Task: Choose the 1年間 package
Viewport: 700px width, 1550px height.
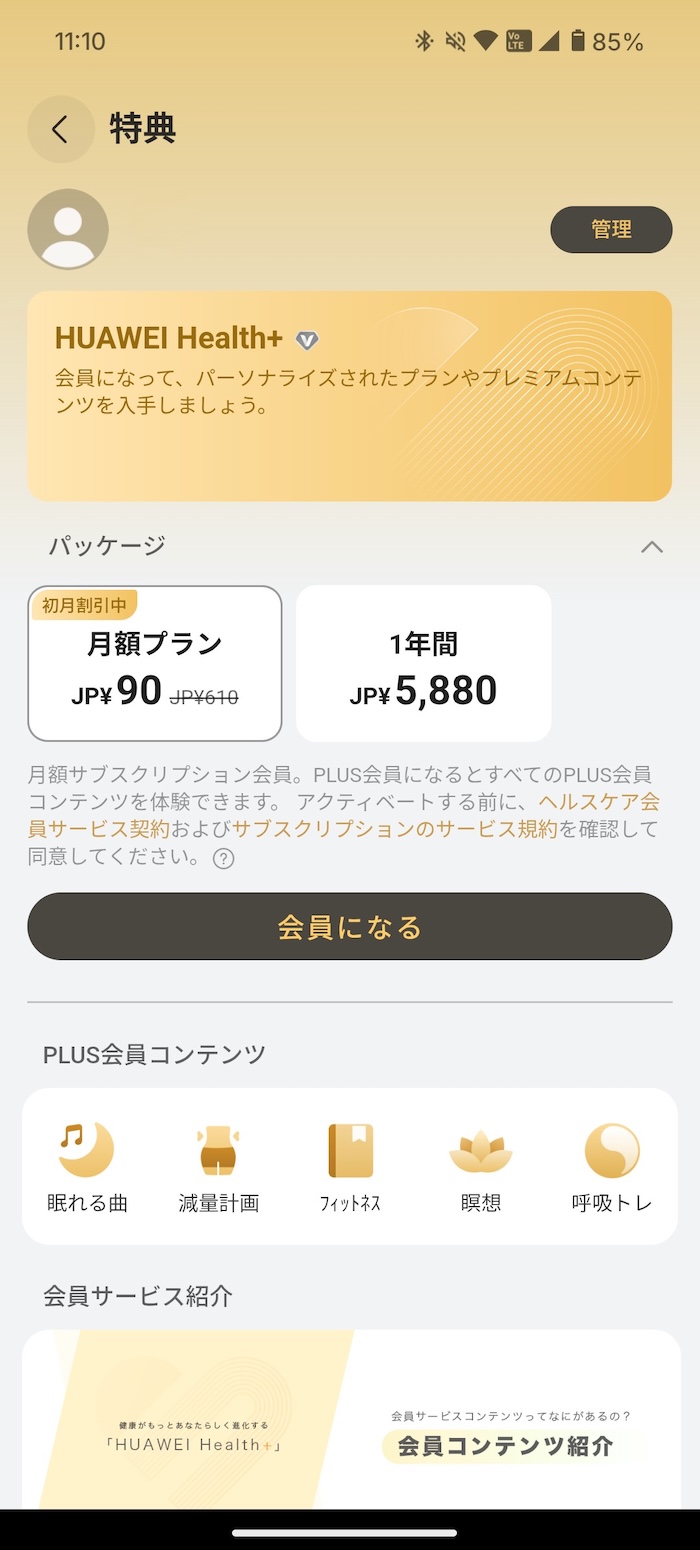Action: pyautogui.click(x=423, y=663)
